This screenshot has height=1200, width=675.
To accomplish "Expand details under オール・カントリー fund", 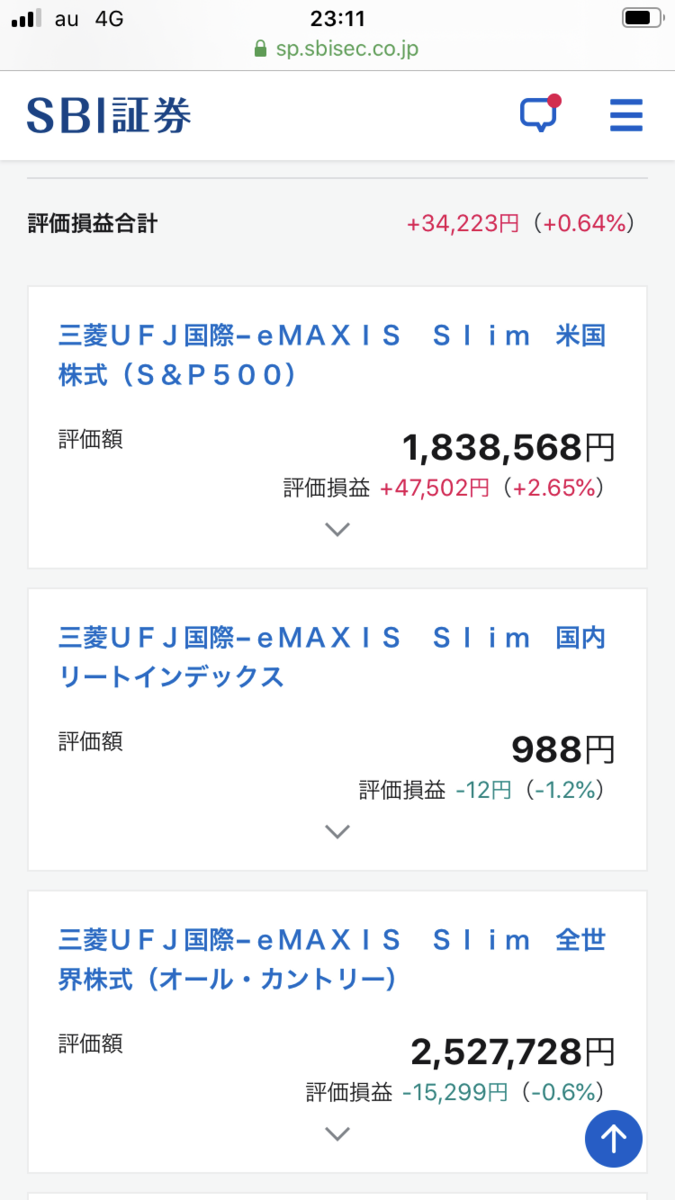I will click(337, 1134).
